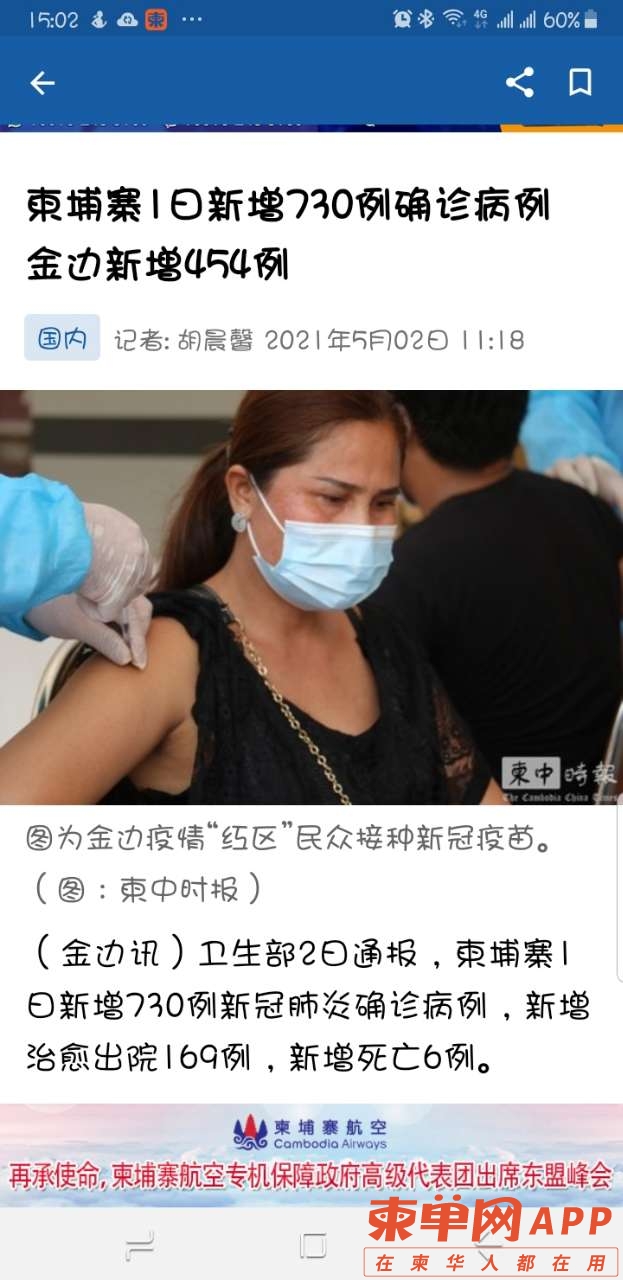
Task: View the article's vaccination photo
Action: pos(311,597)
